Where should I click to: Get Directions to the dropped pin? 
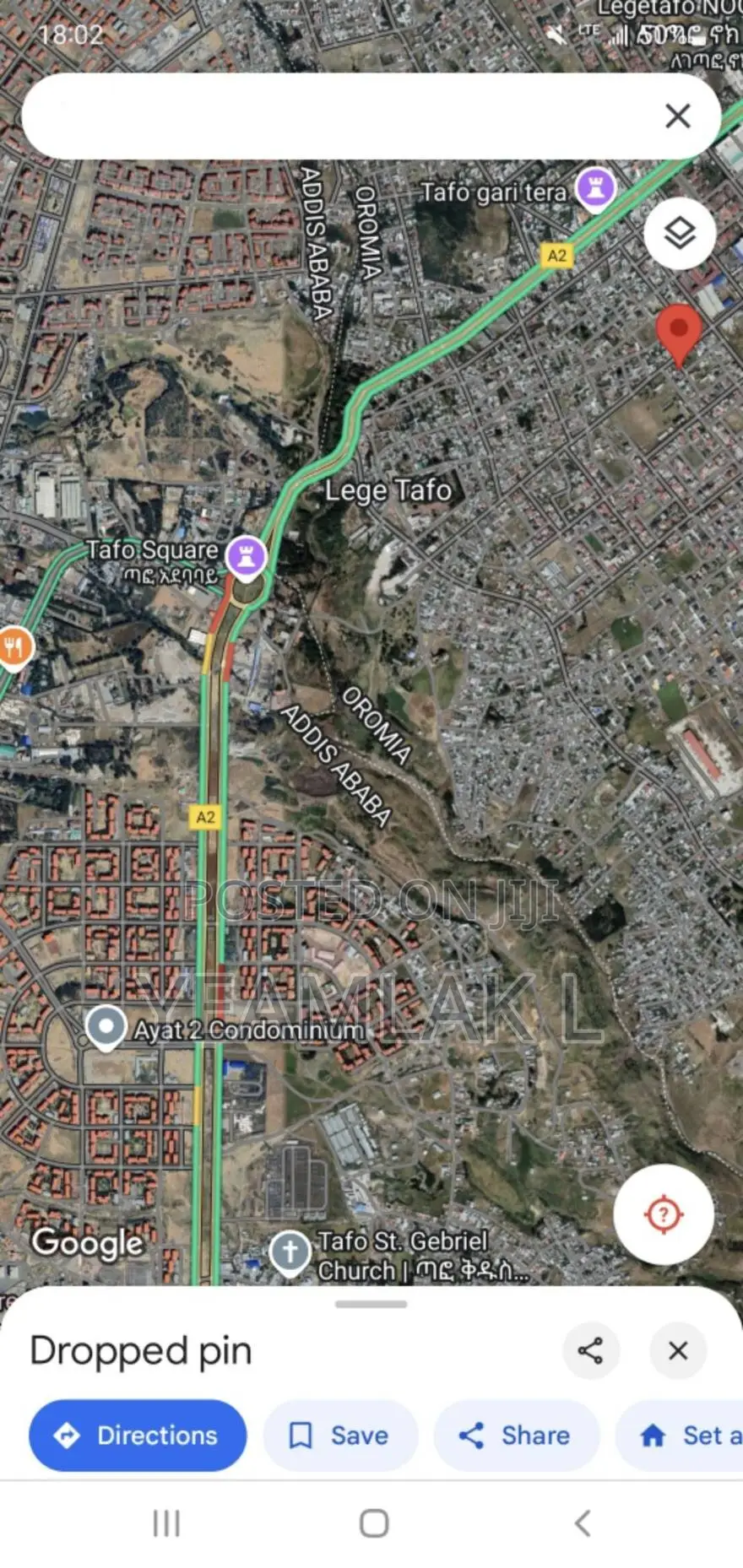(x=138, y=1435)
